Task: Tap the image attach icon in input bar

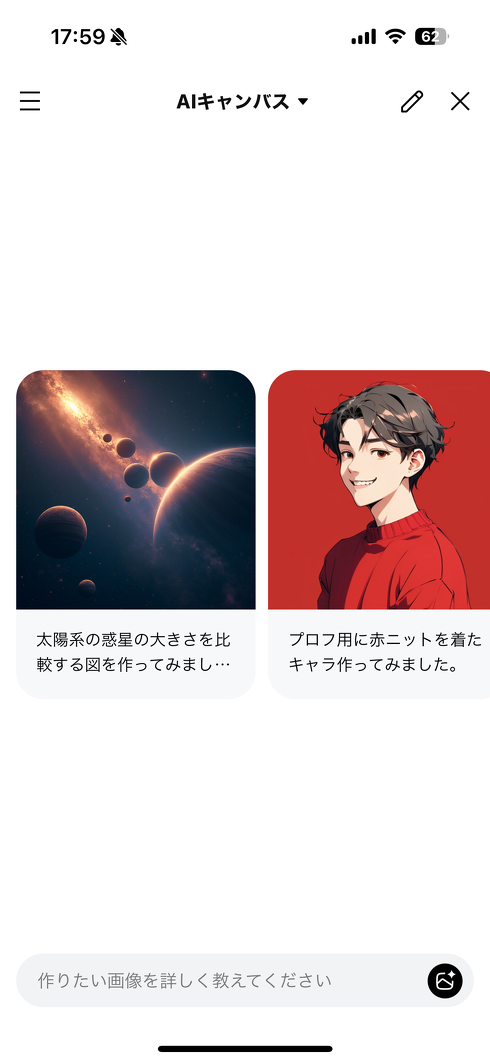Action: pos(445,980)
